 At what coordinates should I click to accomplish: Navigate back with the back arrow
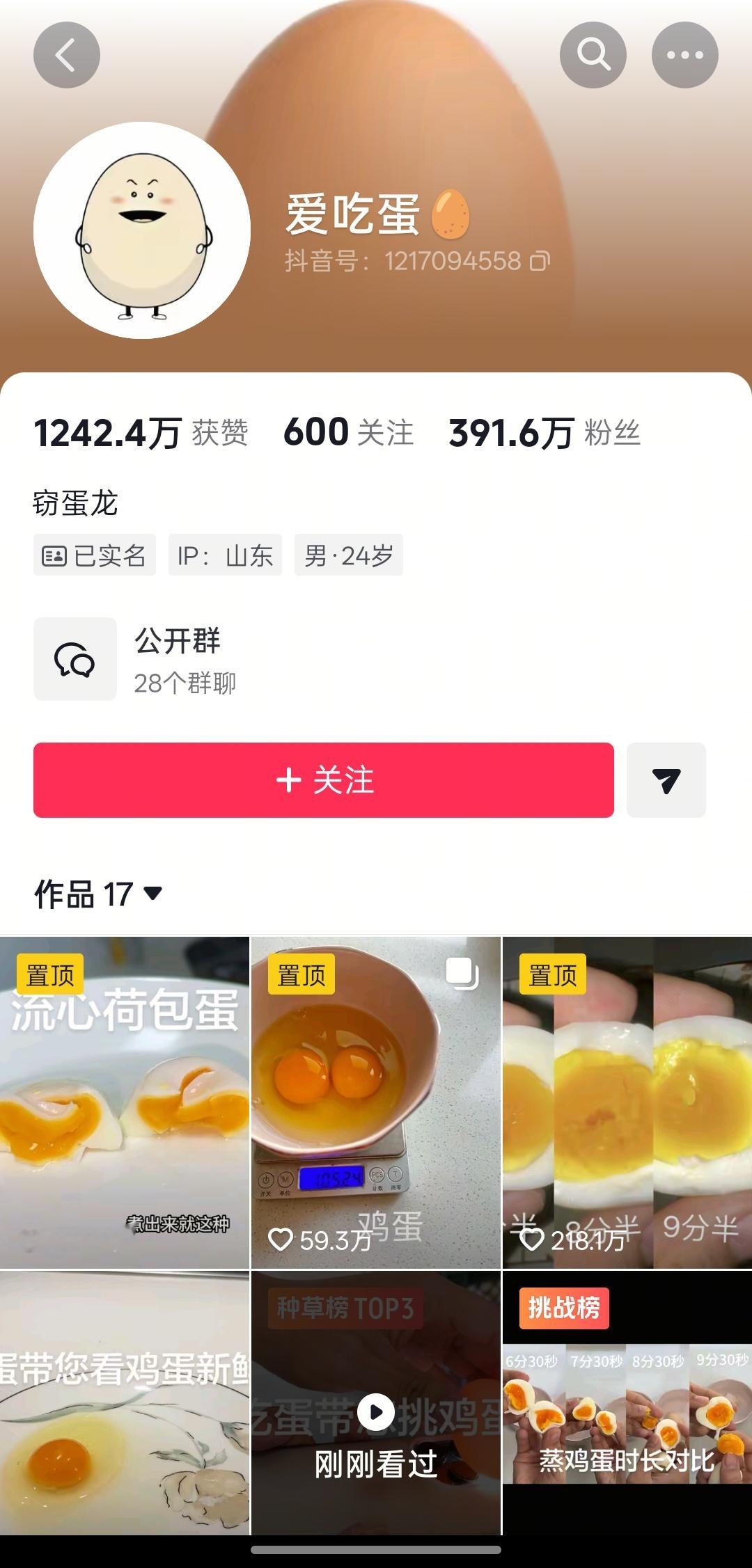[66, 55]
